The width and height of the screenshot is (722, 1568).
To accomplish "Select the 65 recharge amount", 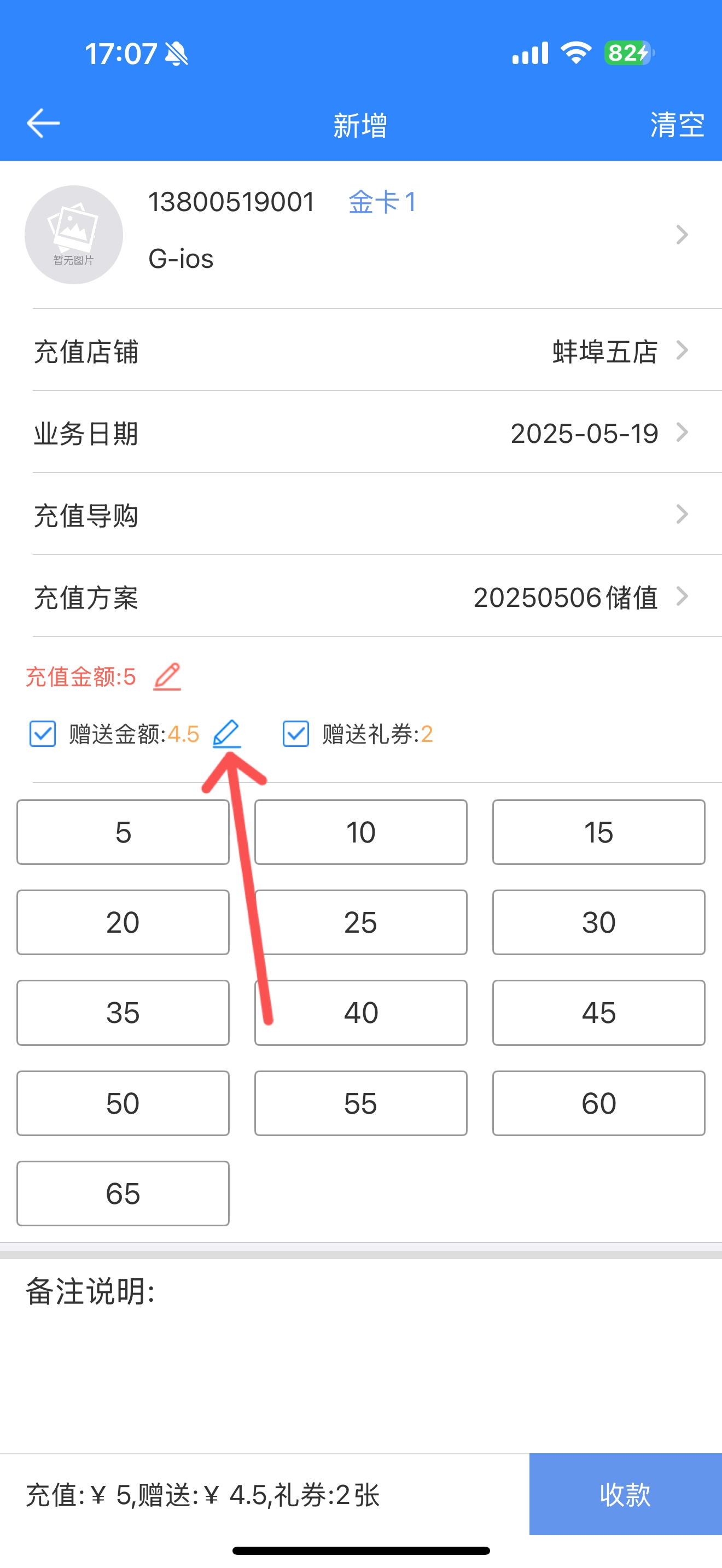I will click(123, 1193).
